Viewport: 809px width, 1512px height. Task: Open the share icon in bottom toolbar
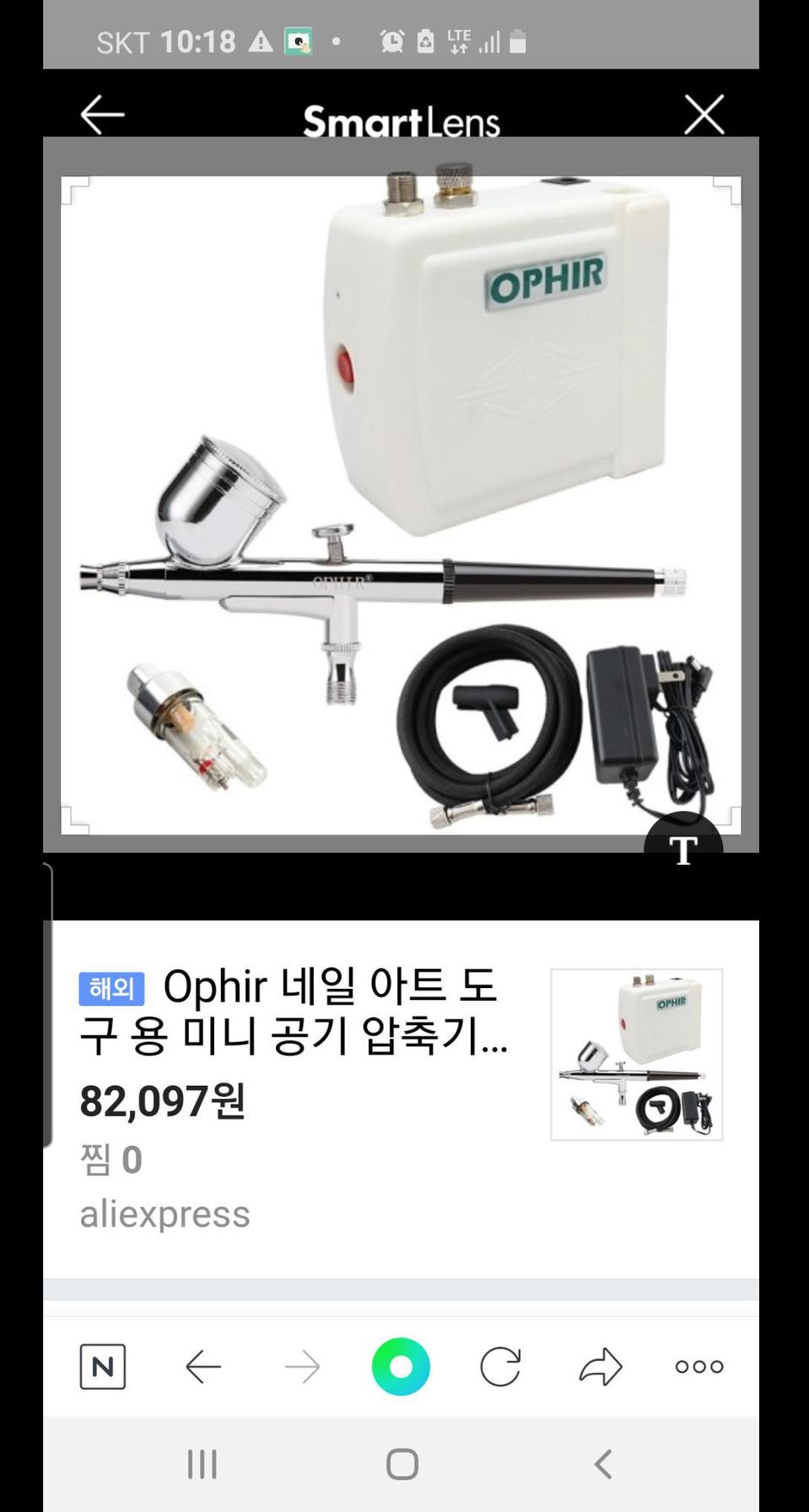coord(601,1365)
